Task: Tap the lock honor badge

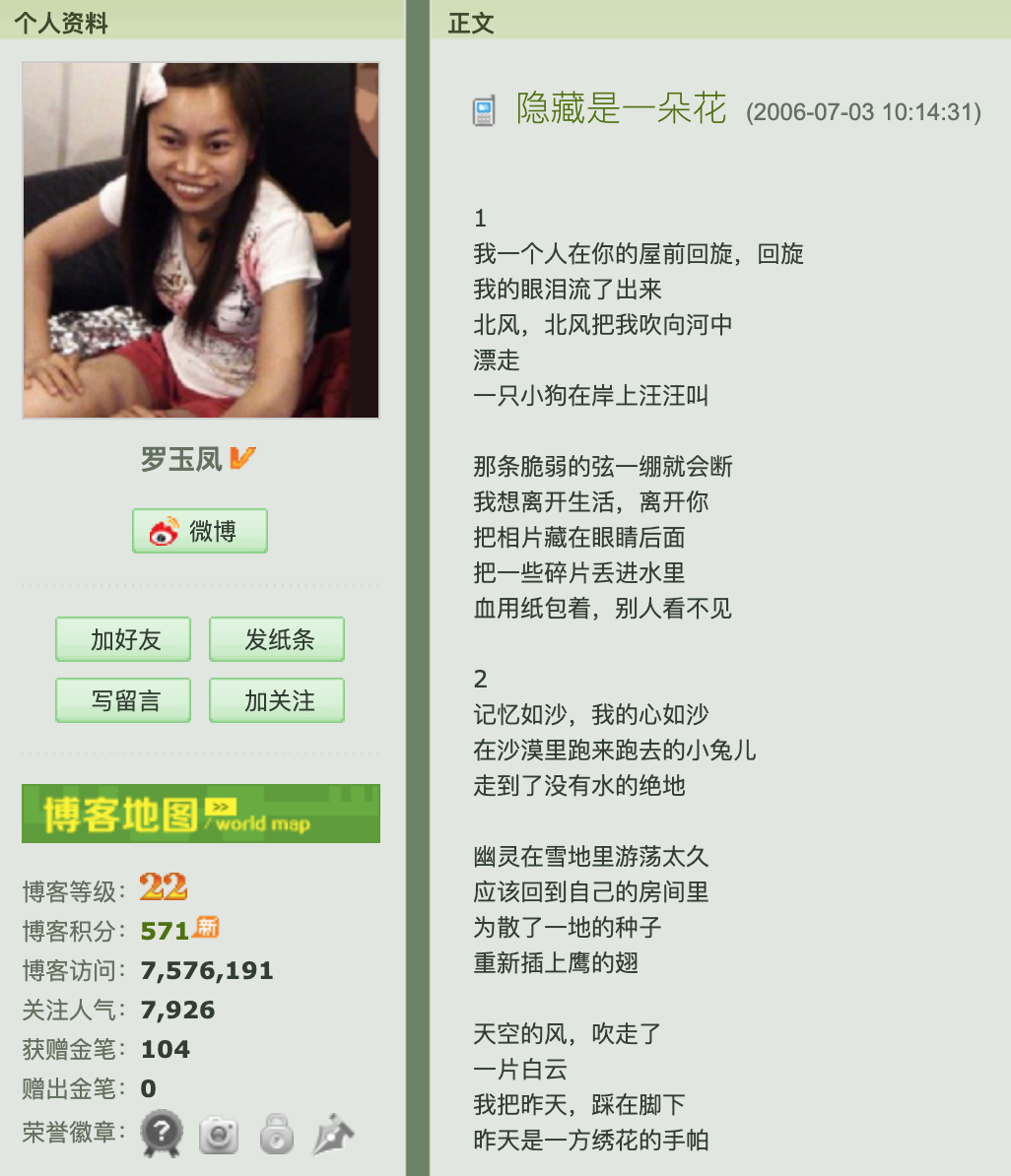Action: coord(277,1135)
